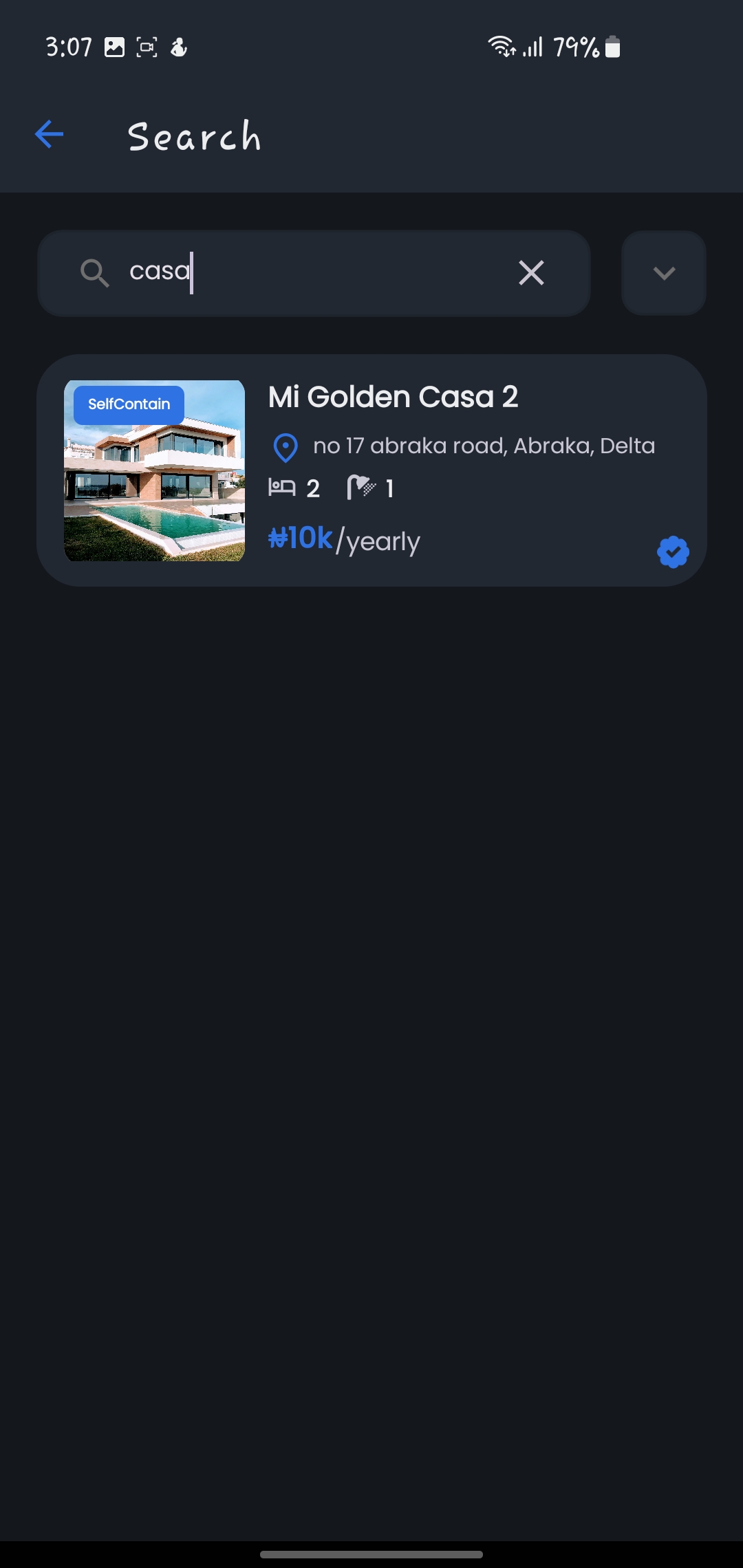Tap the shower icon showing 1

[x=360, y=487]
